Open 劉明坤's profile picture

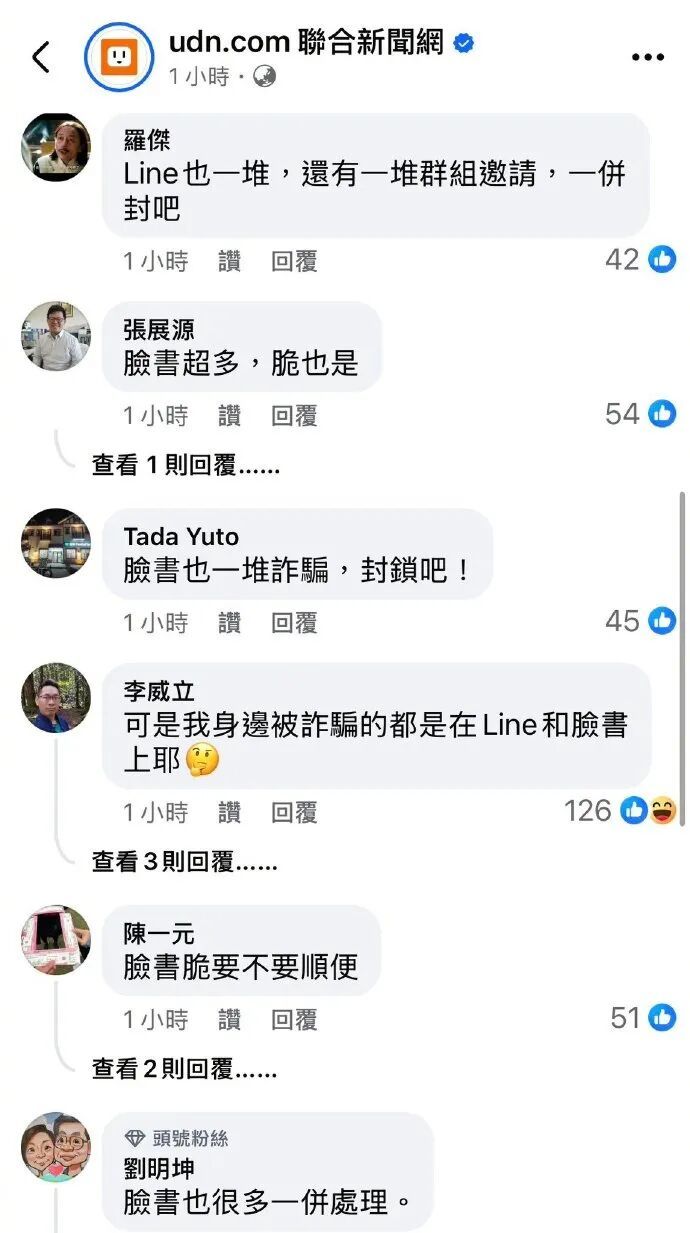56,1146
